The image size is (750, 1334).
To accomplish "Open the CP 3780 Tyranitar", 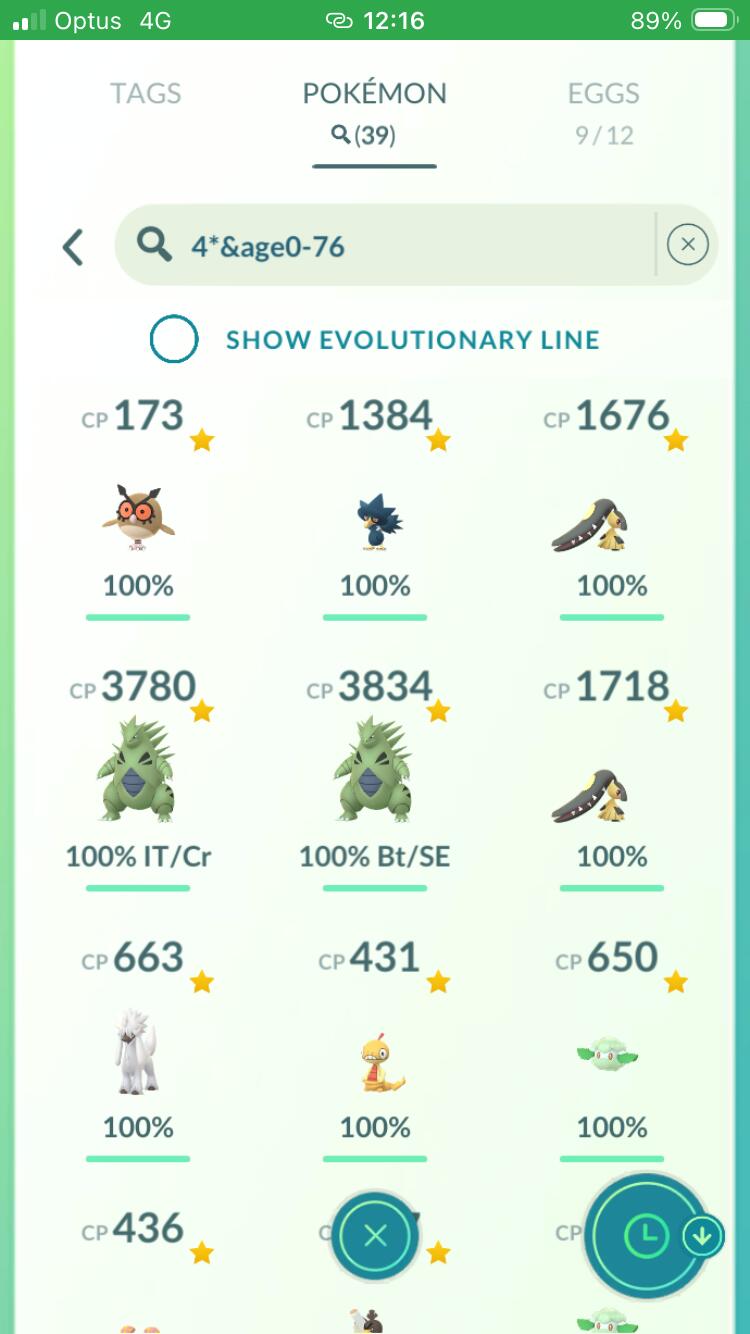I will [138, 772].
